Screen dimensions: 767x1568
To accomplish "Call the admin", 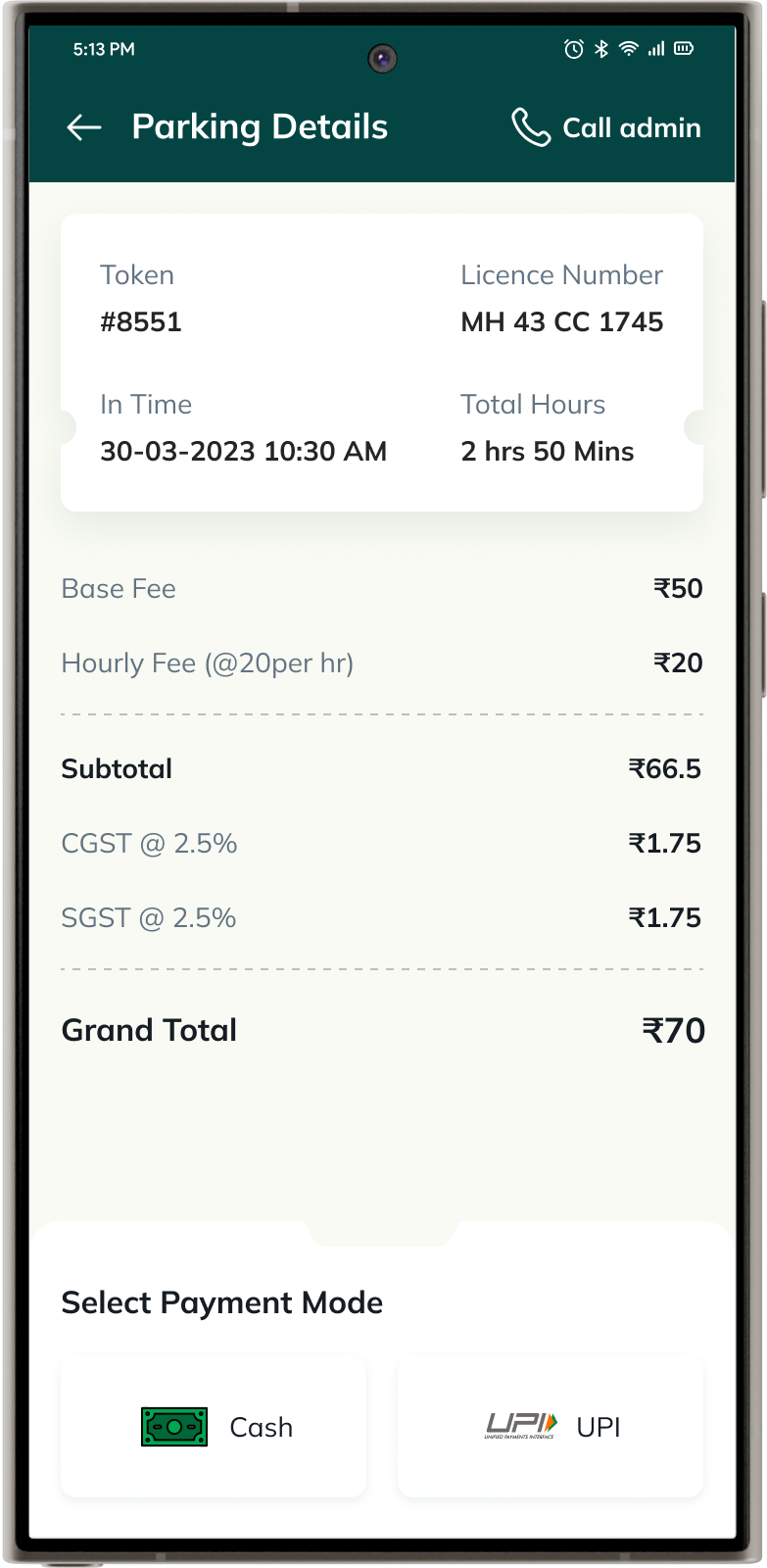I will [606, 127].
